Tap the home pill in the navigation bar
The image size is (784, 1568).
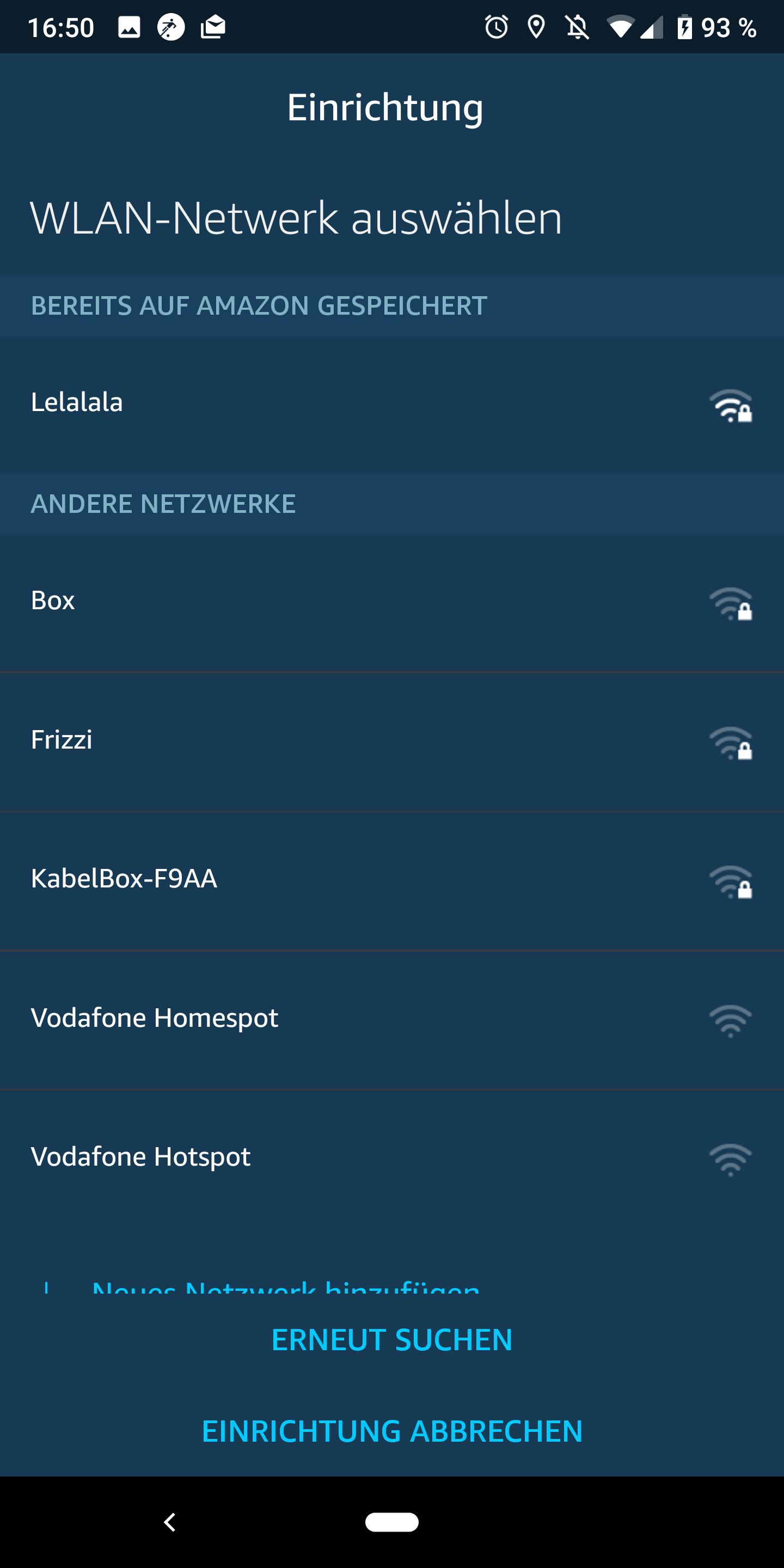(x=392, y=1522)
